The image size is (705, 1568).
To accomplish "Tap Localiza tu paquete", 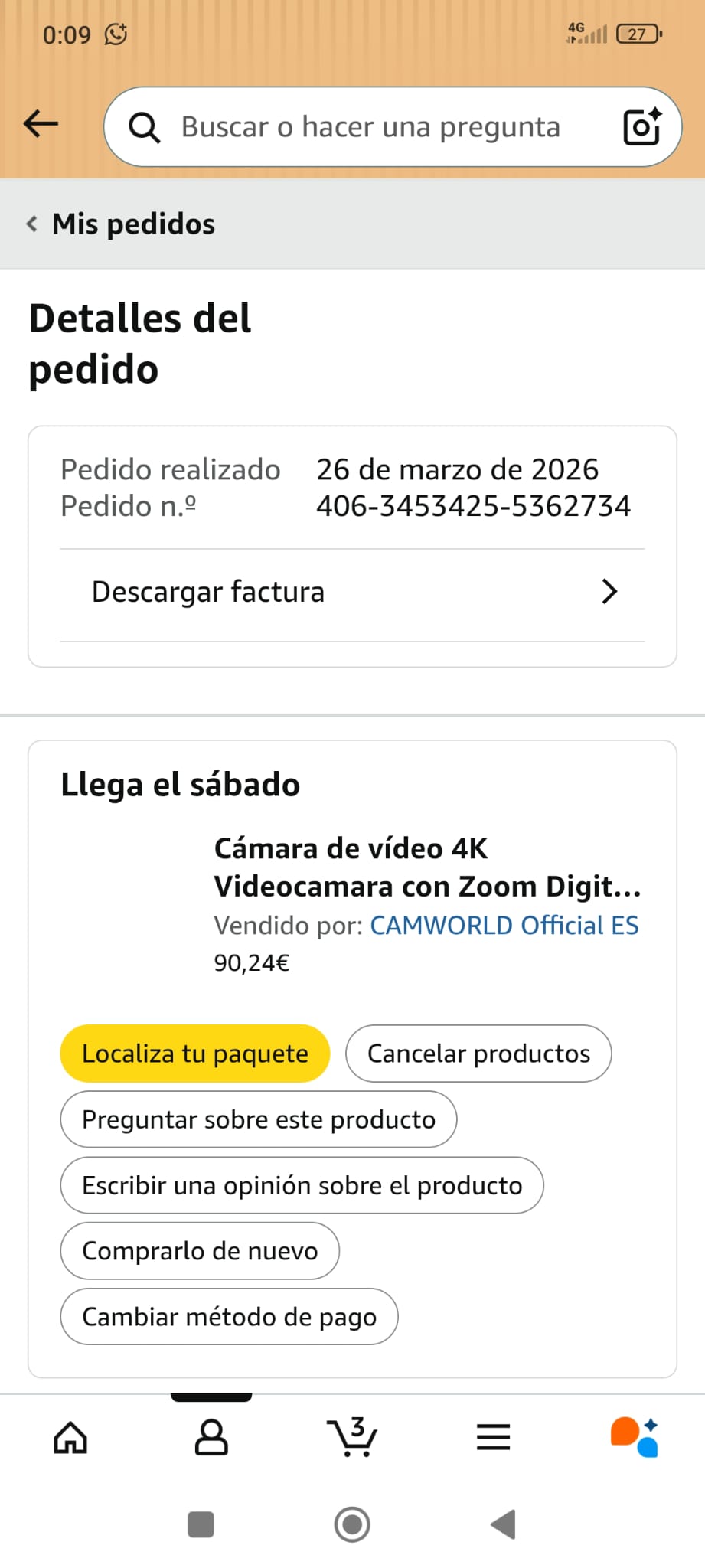I will click(x=195, y=1053).
